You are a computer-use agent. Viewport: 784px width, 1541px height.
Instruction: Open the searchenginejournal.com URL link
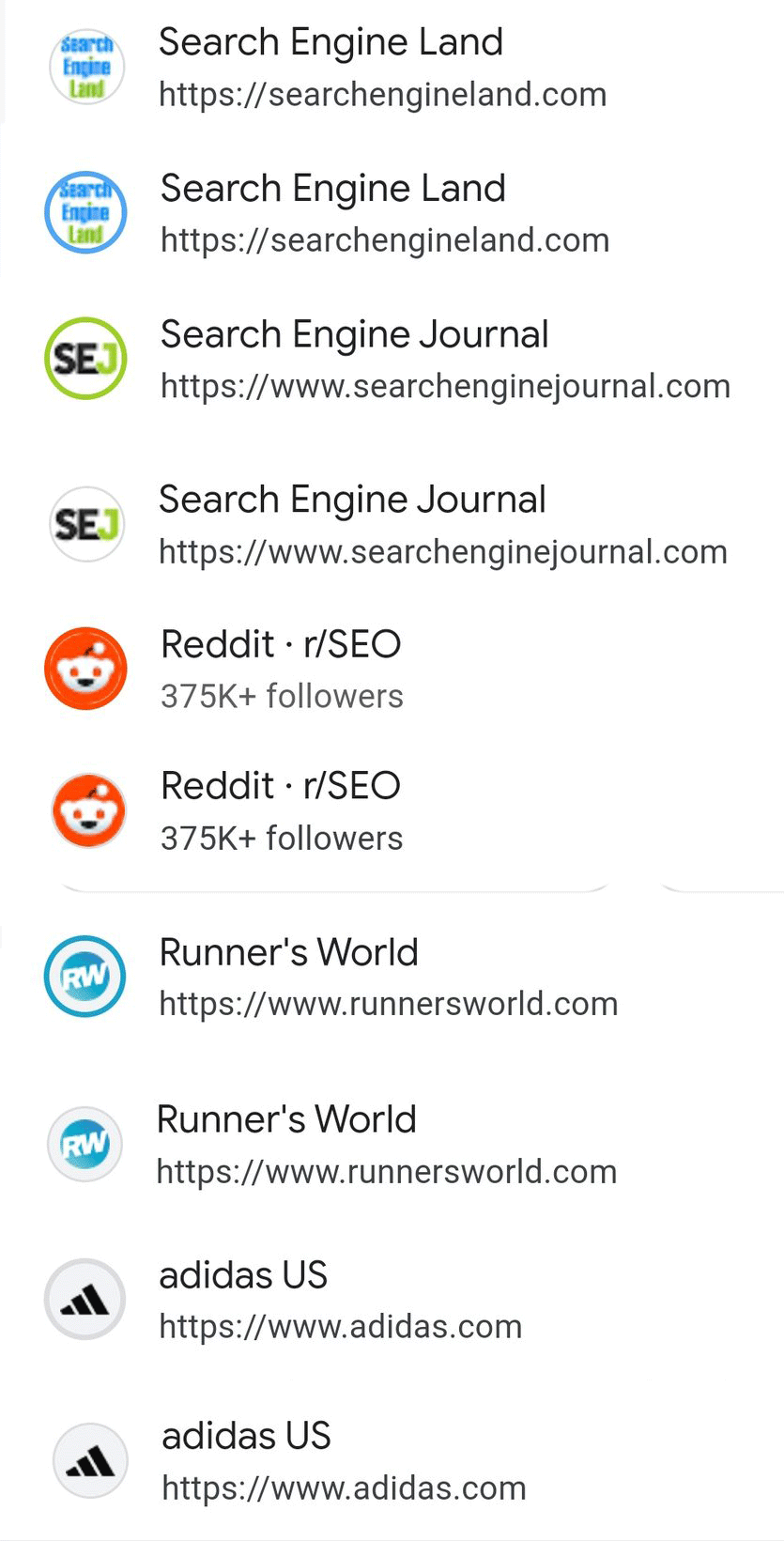(x=445, y=385)
